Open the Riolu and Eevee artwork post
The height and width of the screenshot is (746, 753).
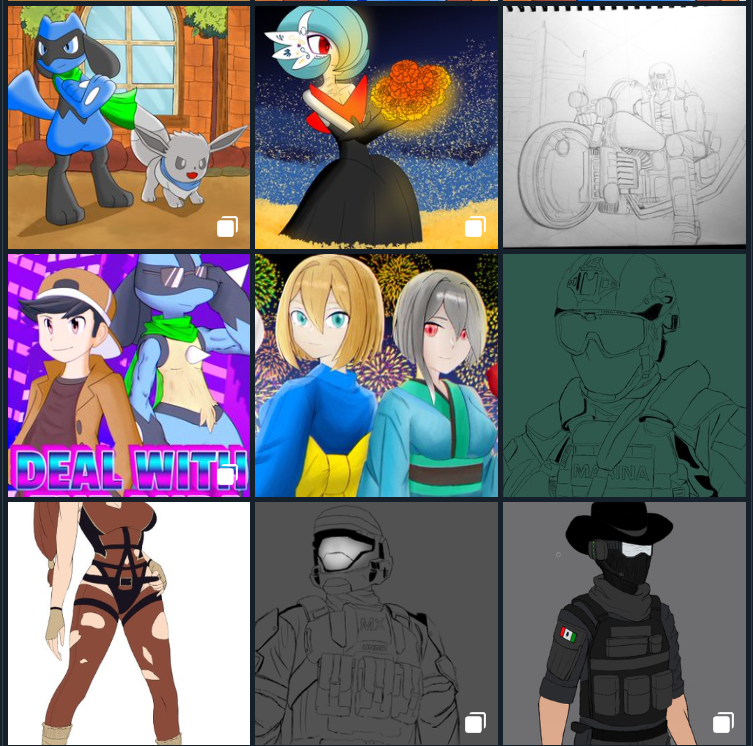128,126
